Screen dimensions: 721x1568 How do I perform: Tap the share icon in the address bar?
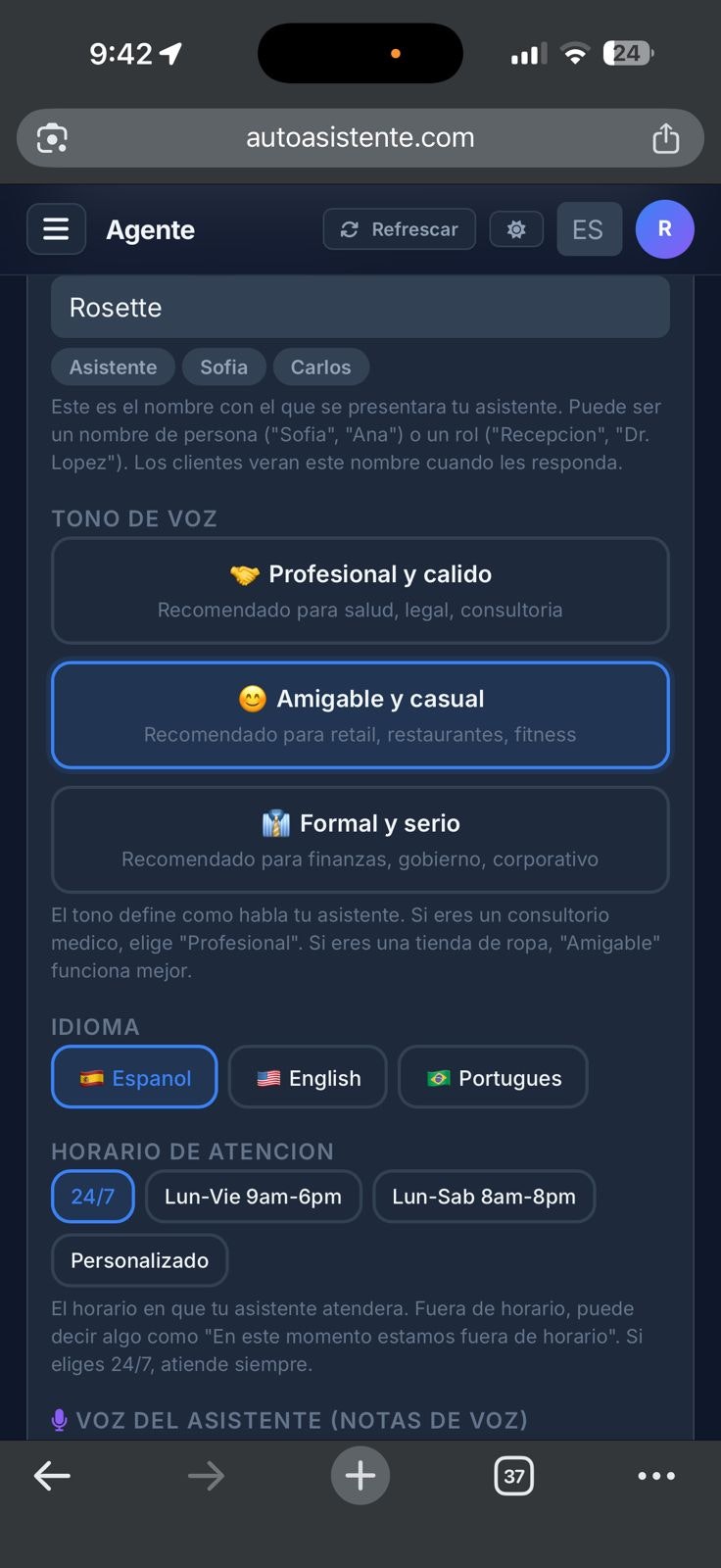pyautogui.click(x=666, y=137)
